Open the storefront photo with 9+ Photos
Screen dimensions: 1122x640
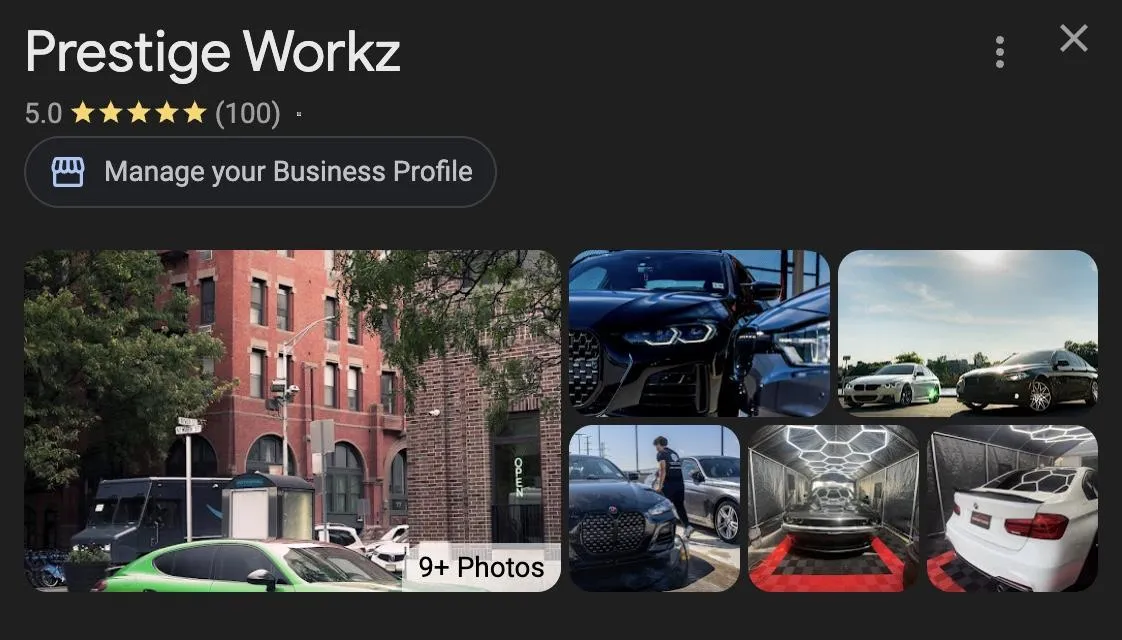pyautogui.click(x=292, y=421)
